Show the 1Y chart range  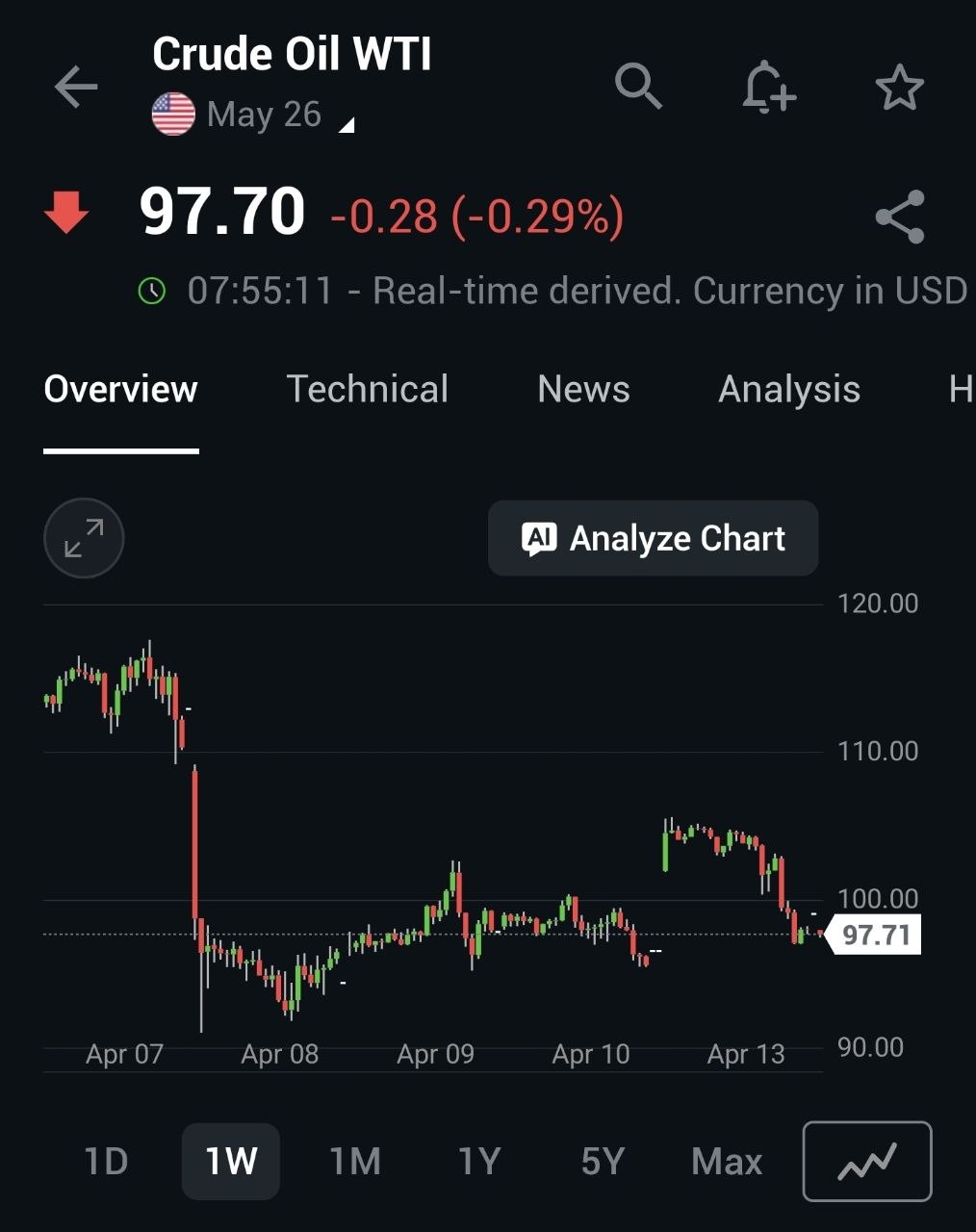click(x=479, y=1162)
